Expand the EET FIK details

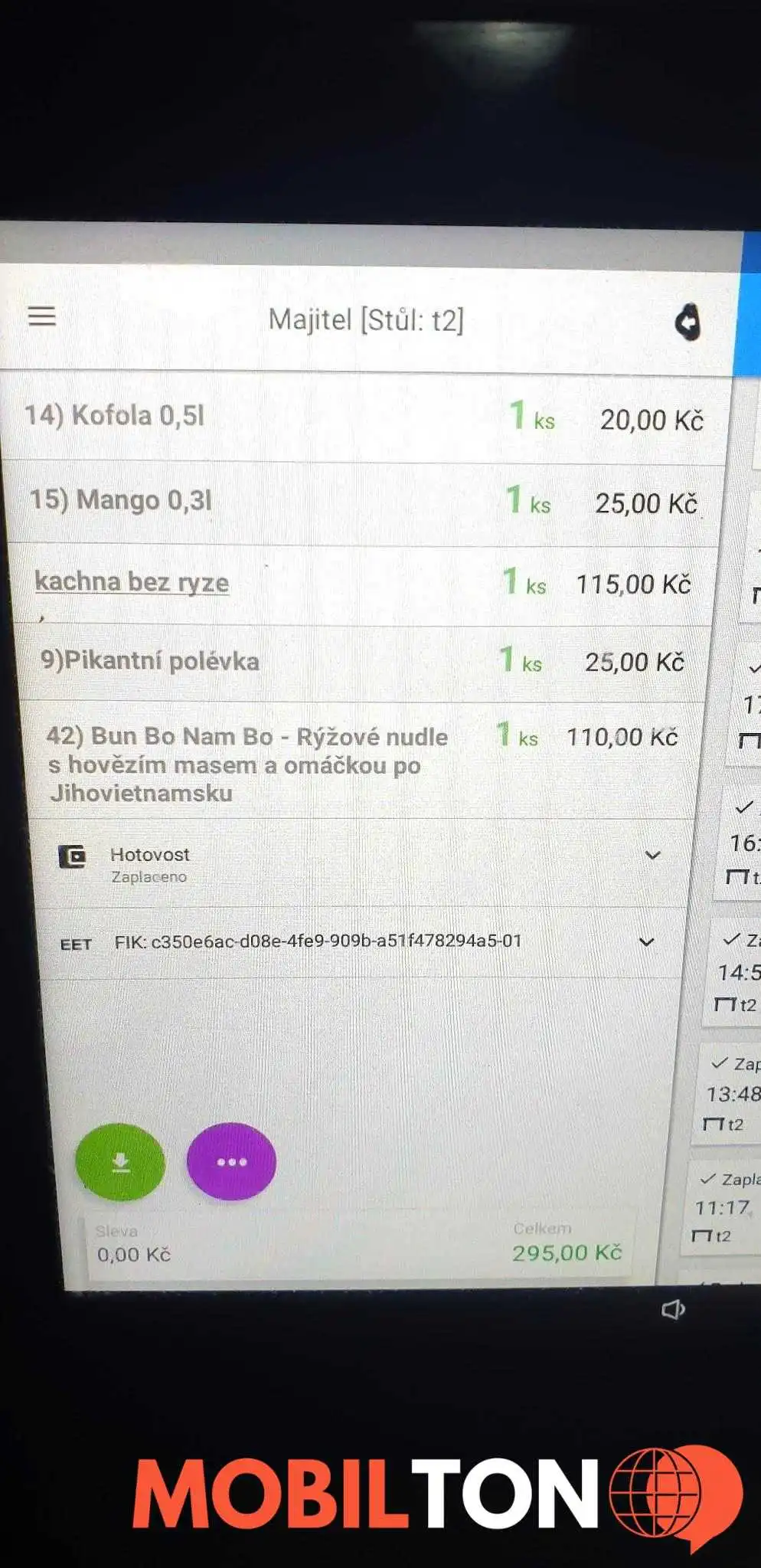click(360, 942)
